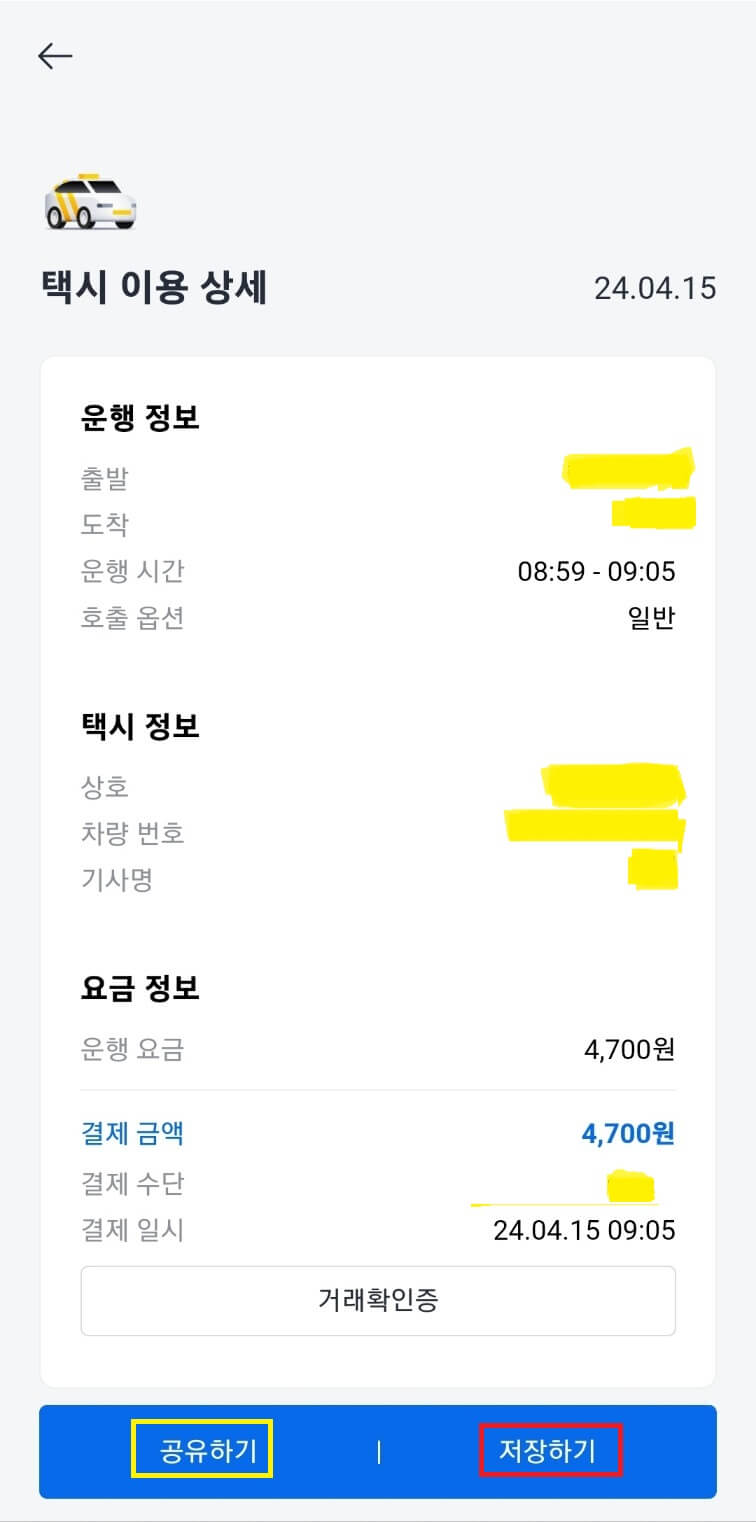Click the 택시 정보 section header
The height and width of the screenshot is (1522, 756).
point(141,728)
